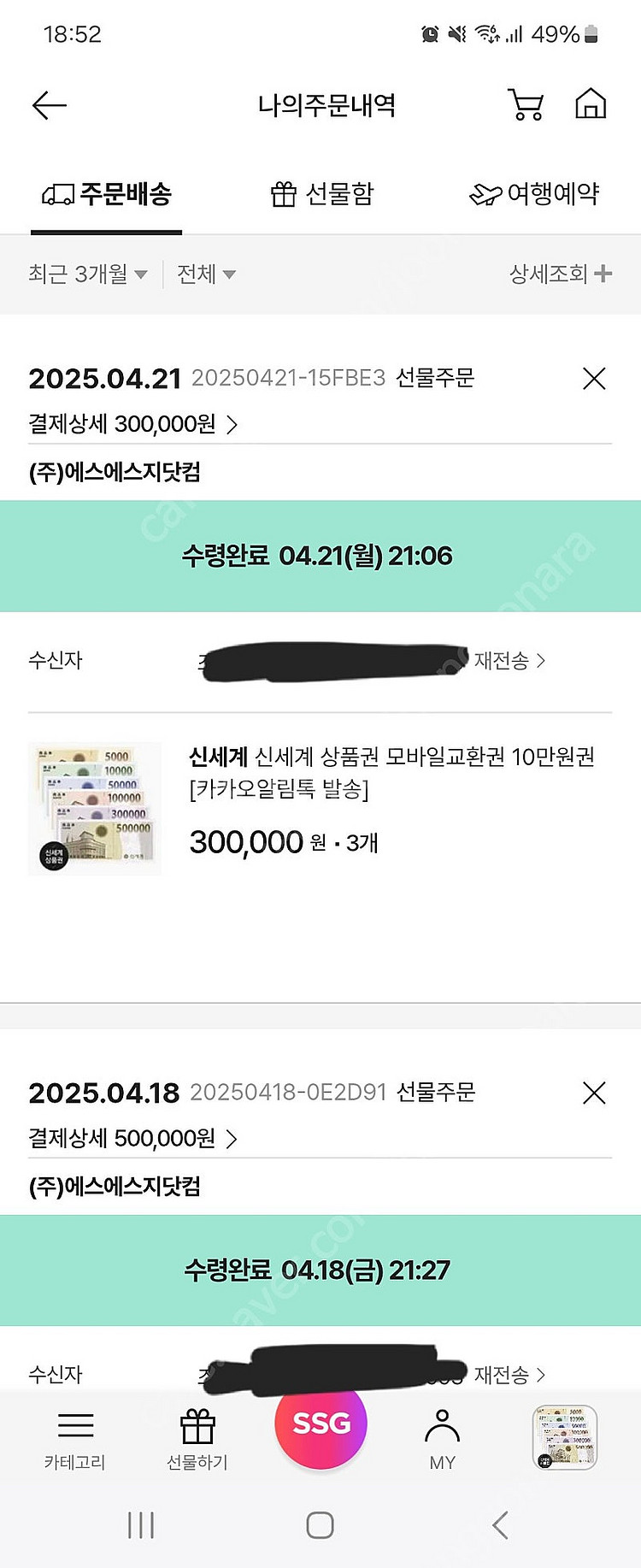Switch to the 선물함 tab
The width and height of the screenshot is (641, 1568).
(322, 194)
